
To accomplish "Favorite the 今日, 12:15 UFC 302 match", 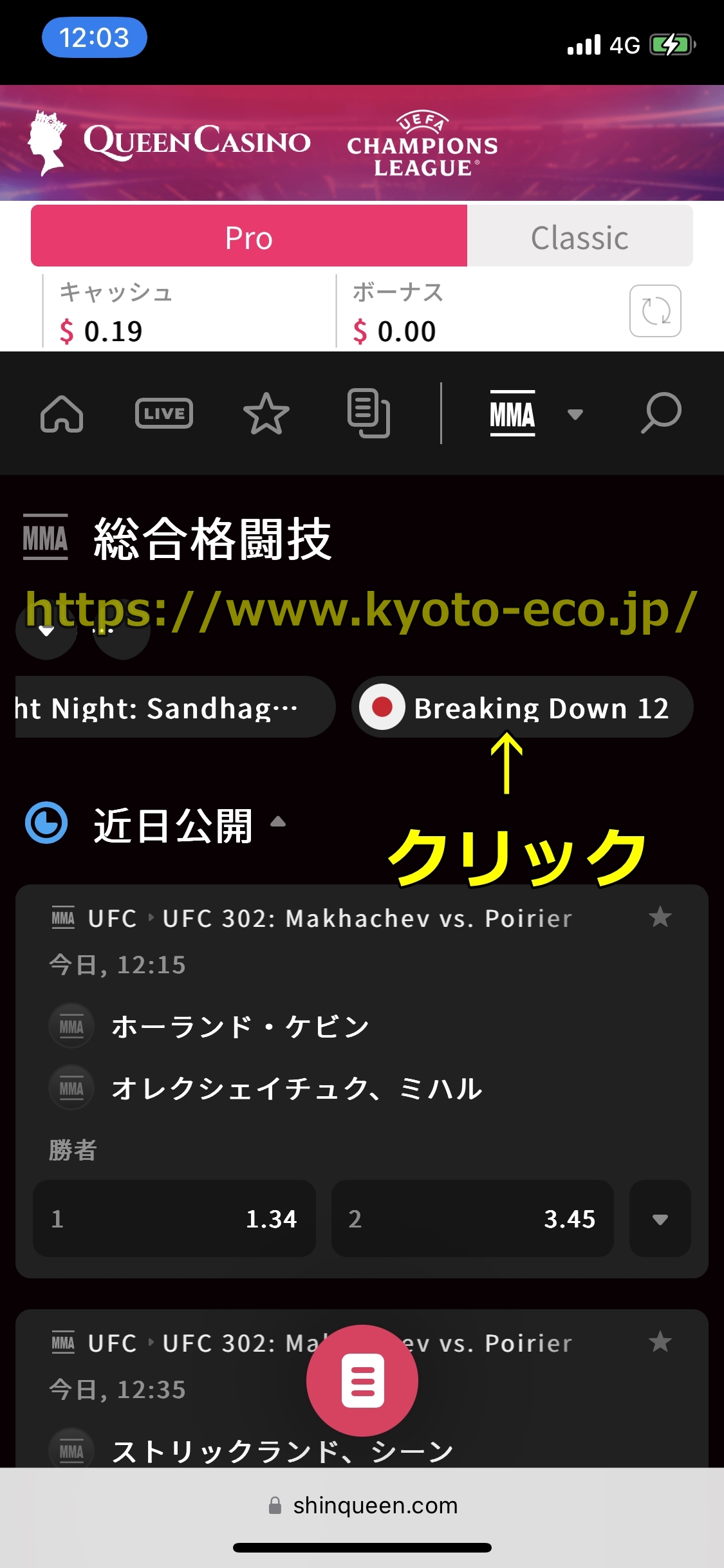I will (x=660, y=917).
